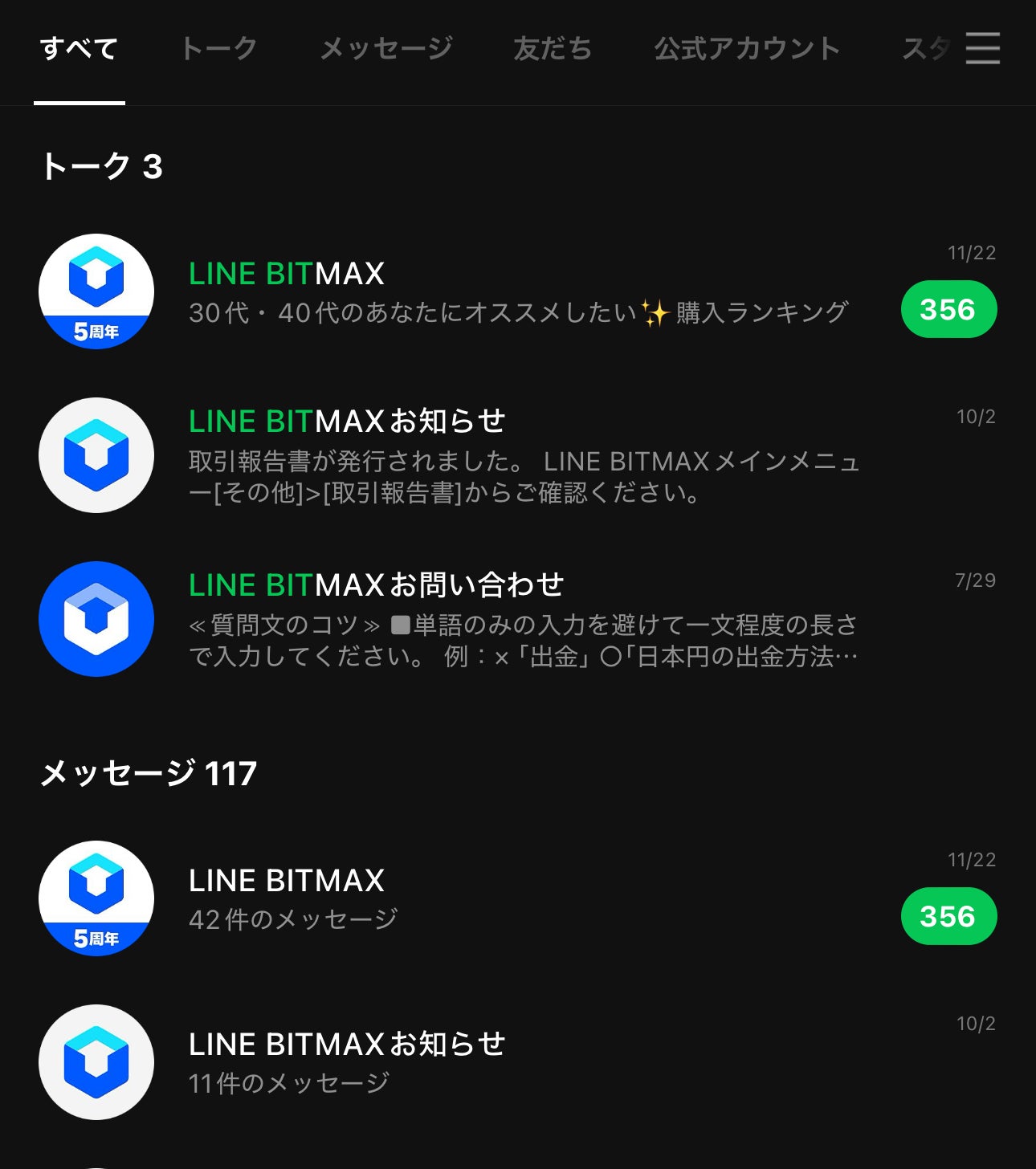The width and height of the screenshot is (1036, 1169).
Task: Switch to the メッセージ tab
Action: pos(386,49)
